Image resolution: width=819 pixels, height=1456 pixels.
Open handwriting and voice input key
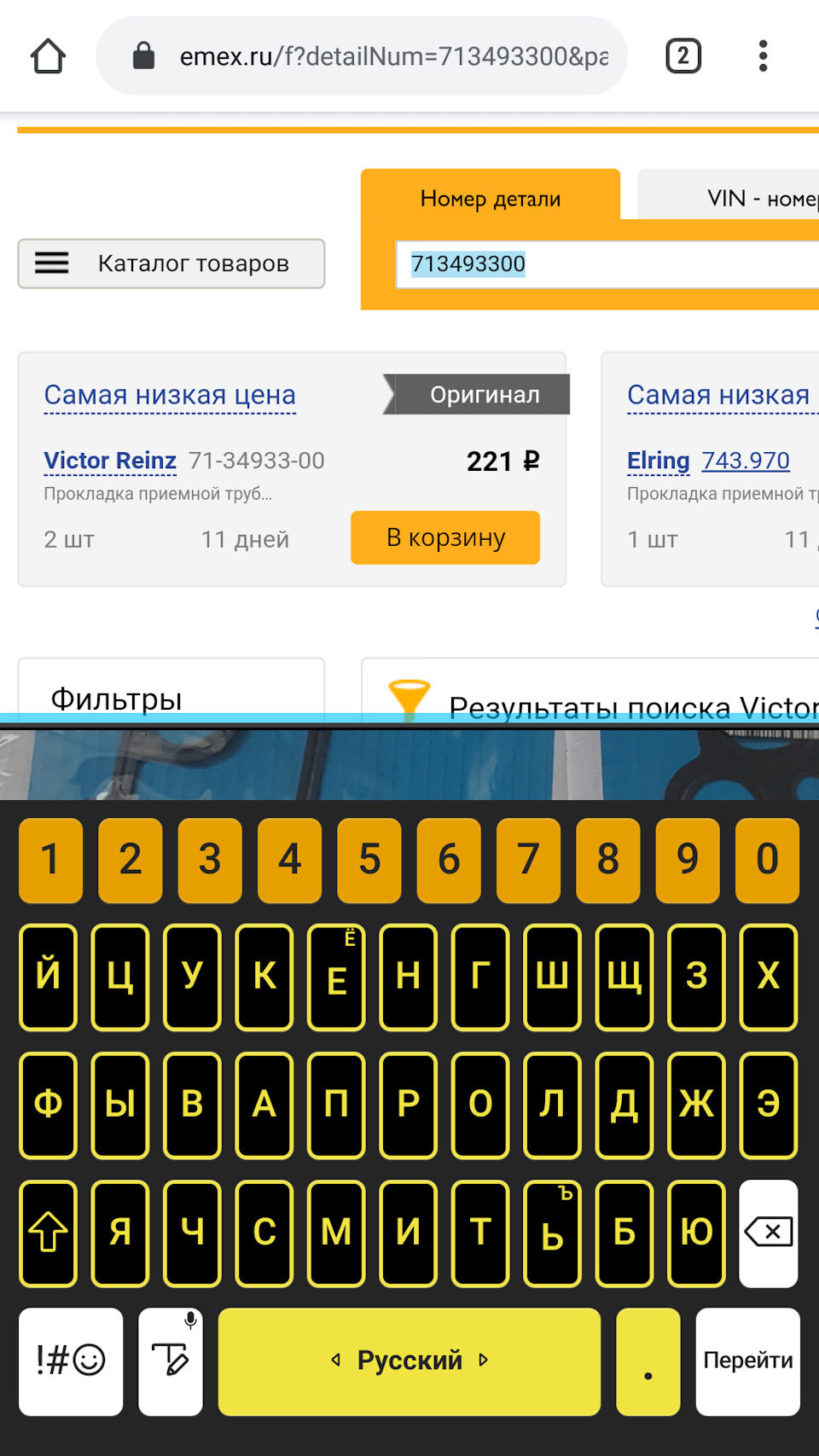click(x=171, y=1360)
